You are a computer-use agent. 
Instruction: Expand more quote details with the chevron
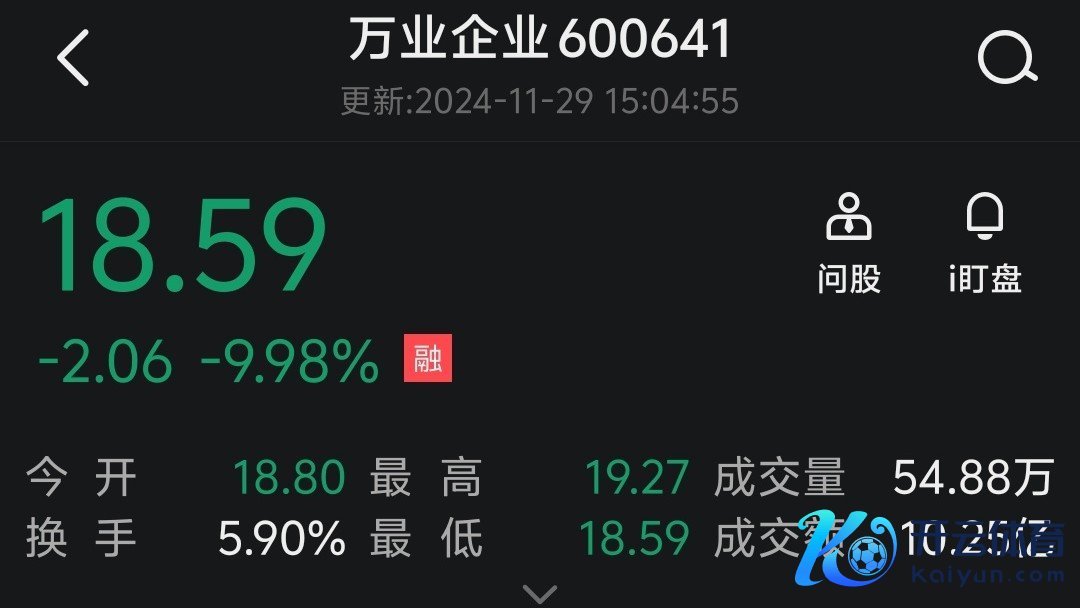[540, 594]
